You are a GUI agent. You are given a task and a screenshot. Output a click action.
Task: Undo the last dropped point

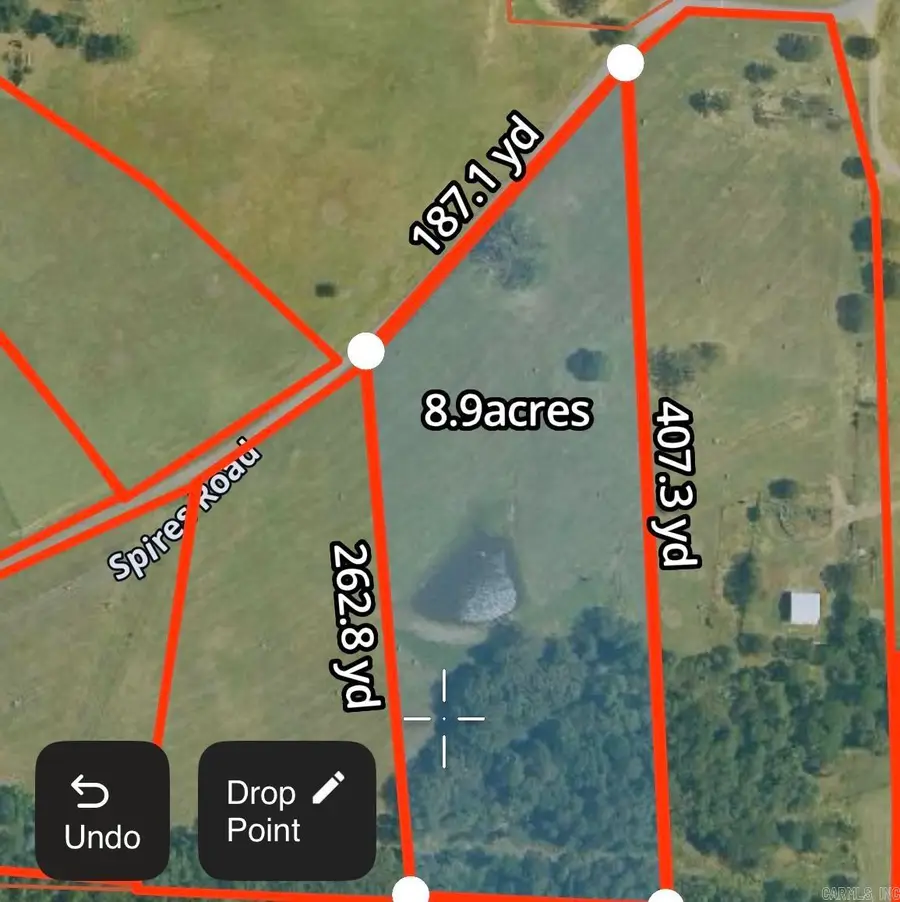102,812
